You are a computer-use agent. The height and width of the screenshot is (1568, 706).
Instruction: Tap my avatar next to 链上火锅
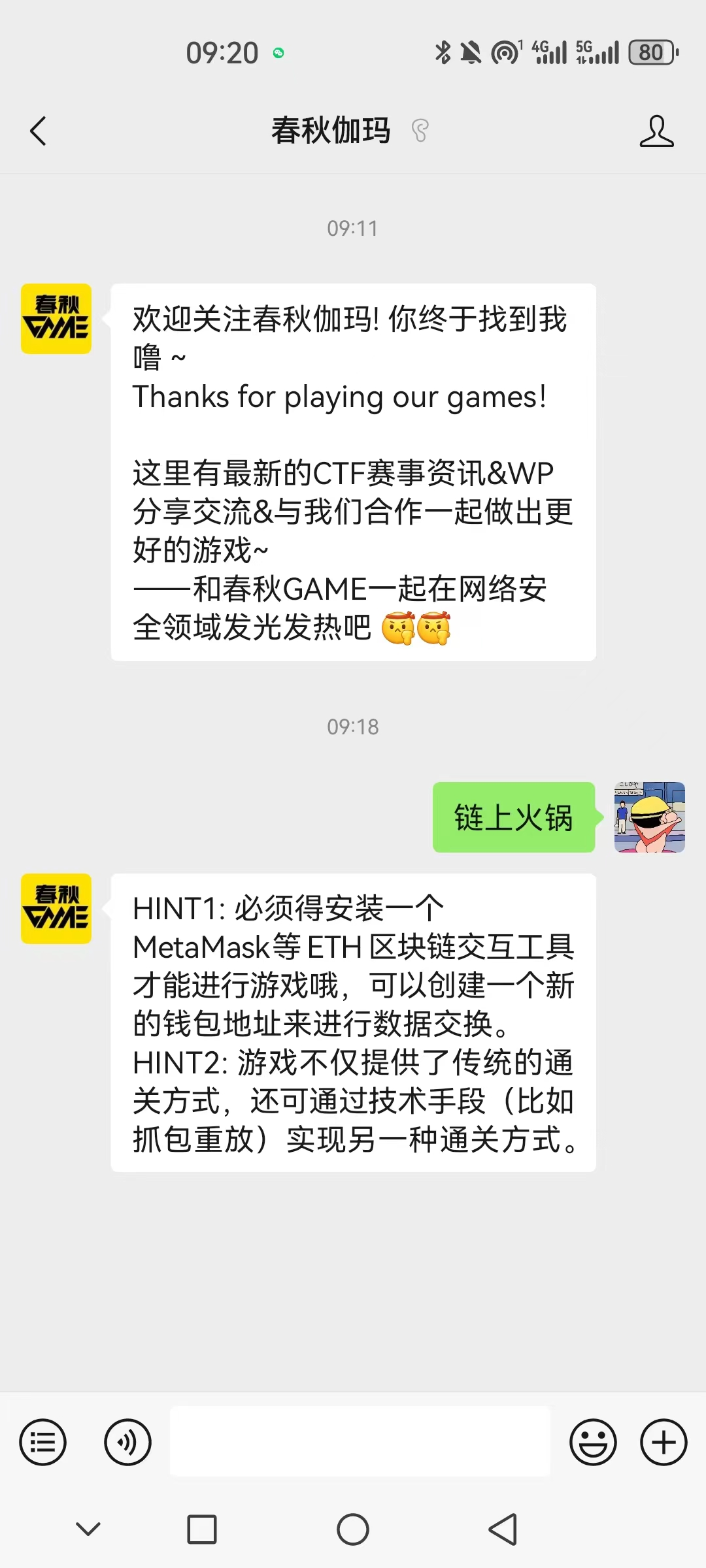pyautogui.click(x=649, y=817)
